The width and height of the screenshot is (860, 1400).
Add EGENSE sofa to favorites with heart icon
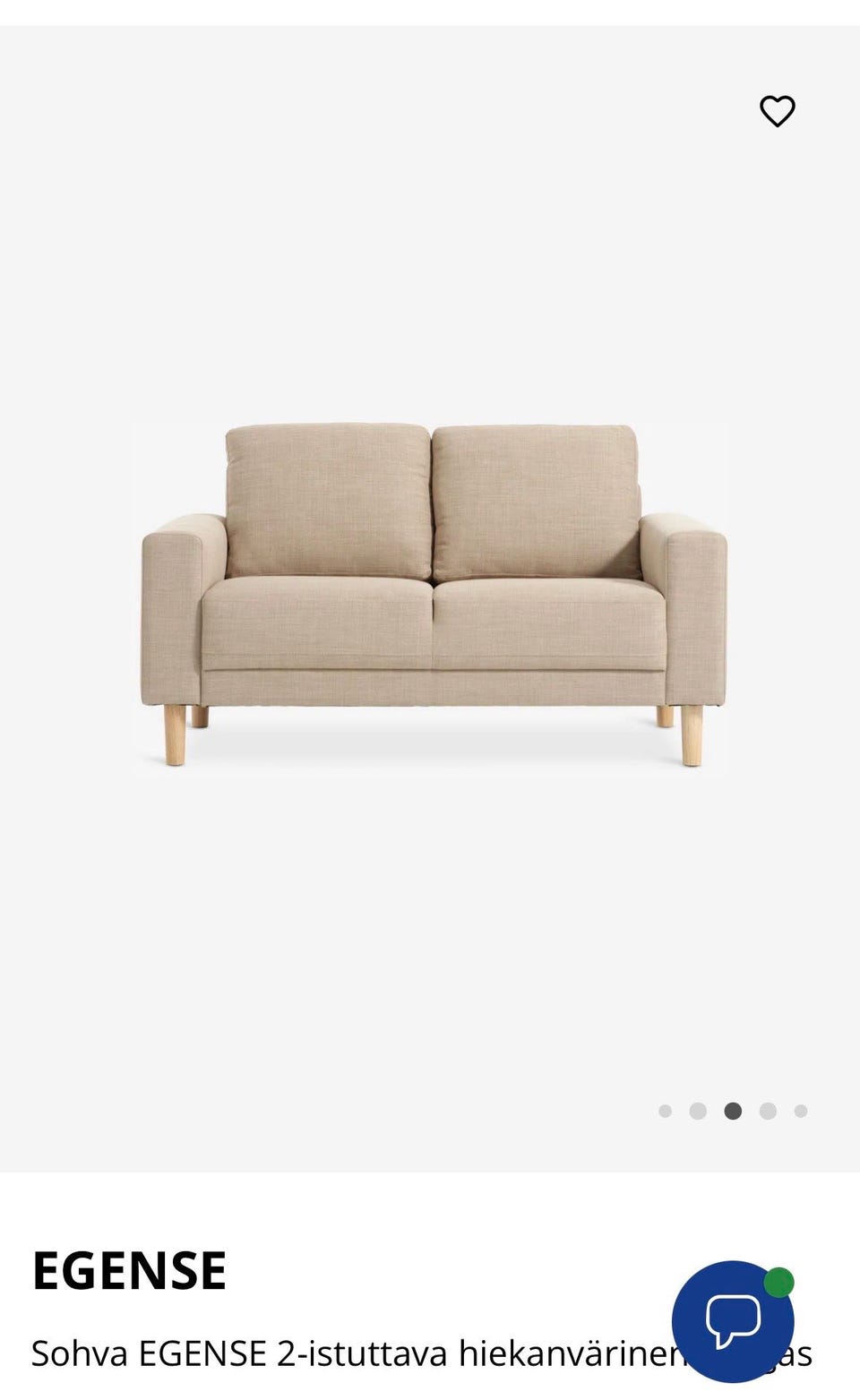point(777,111)
